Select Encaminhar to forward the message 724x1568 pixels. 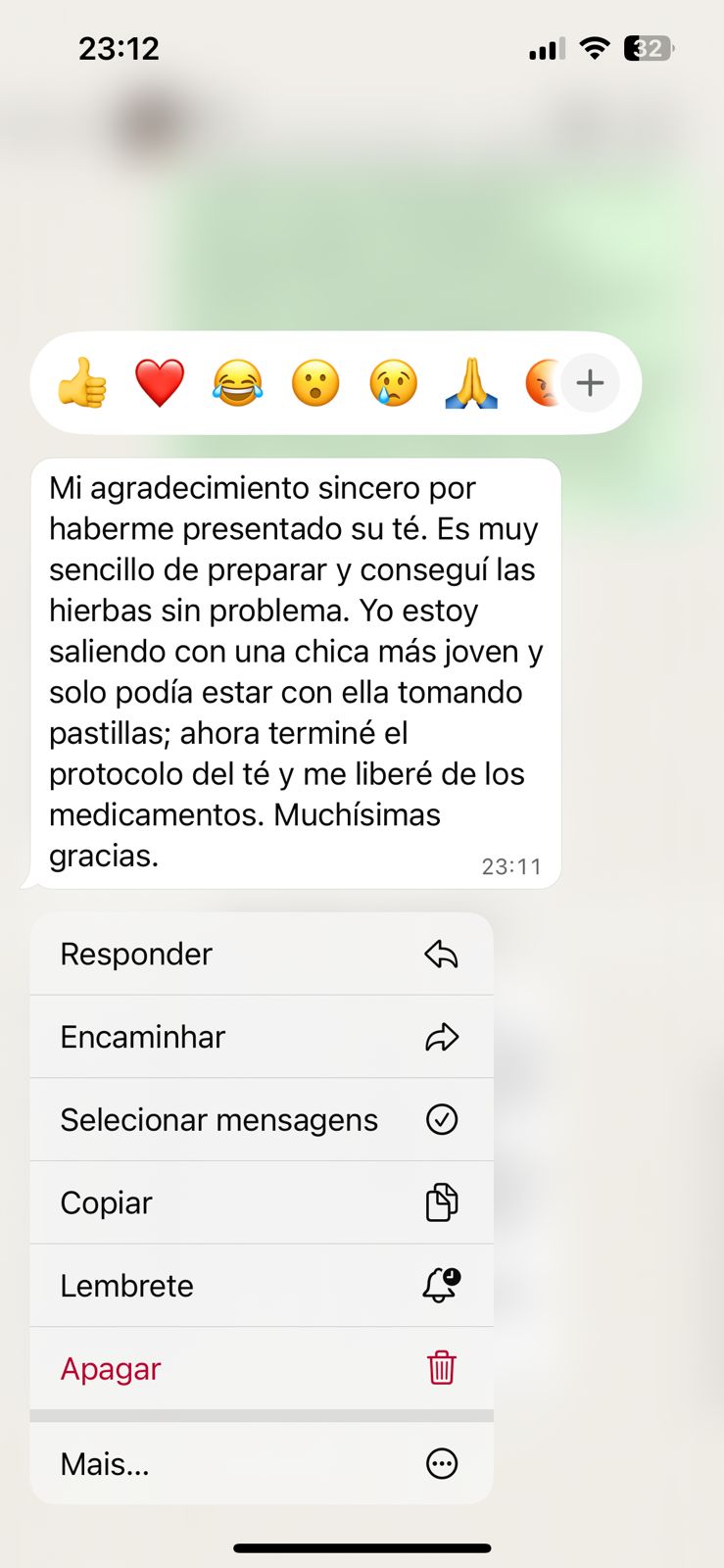tap(262, 1037)
